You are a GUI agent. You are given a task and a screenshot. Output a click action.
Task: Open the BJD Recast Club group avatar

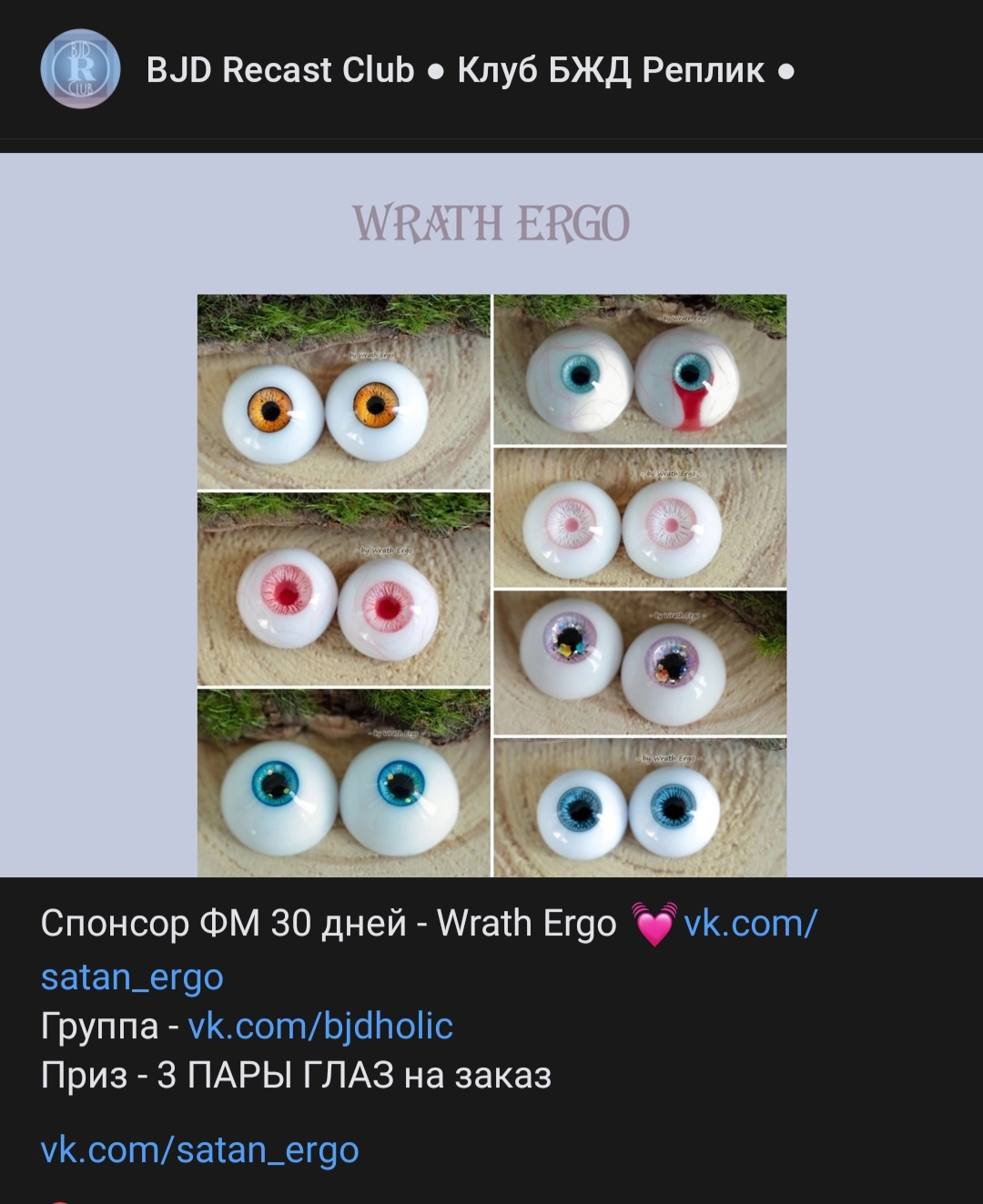(80, 69)
